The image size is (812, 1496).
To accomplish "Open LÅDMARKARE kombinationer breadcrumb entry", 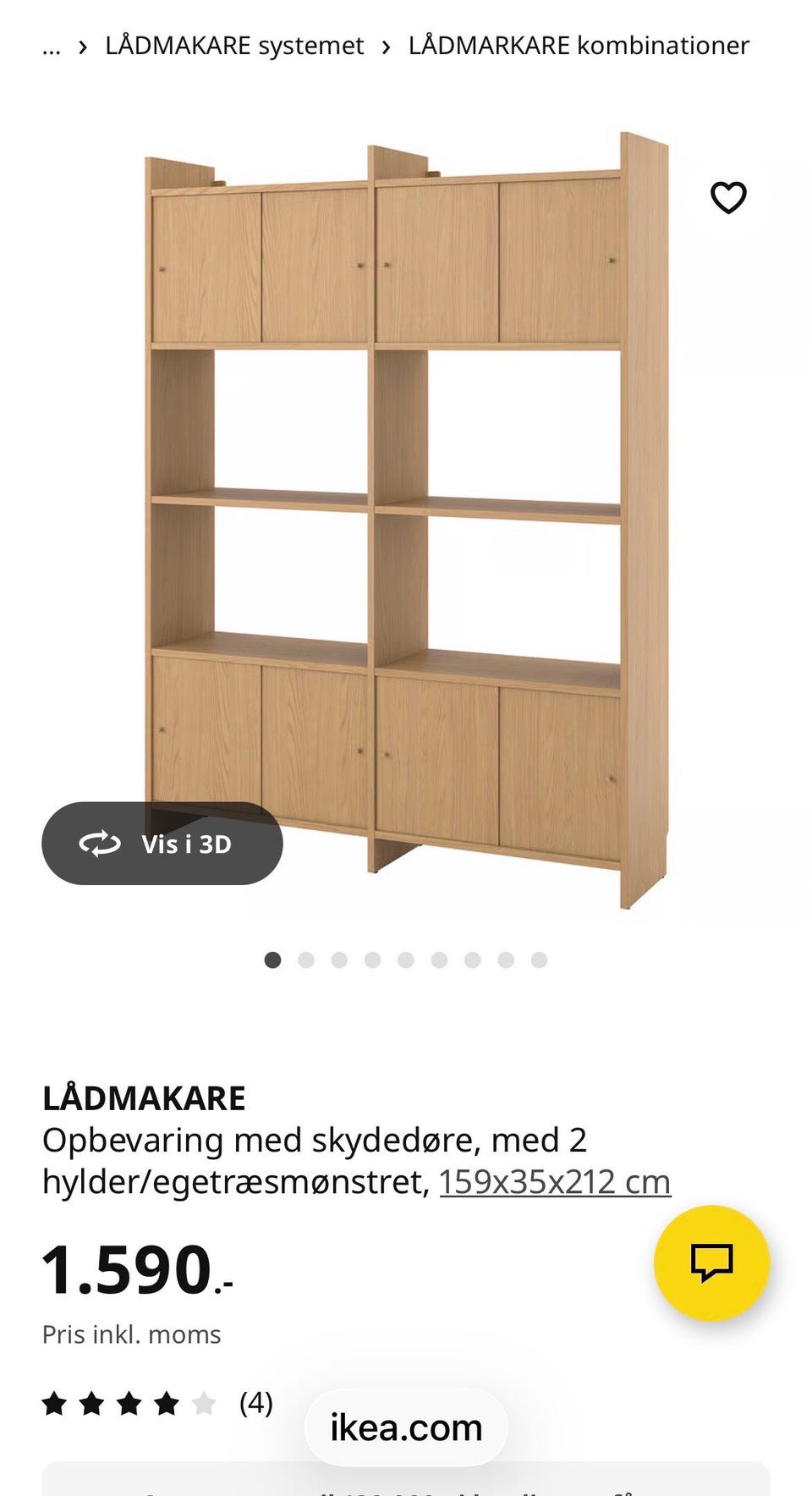I will click(578, 45).
